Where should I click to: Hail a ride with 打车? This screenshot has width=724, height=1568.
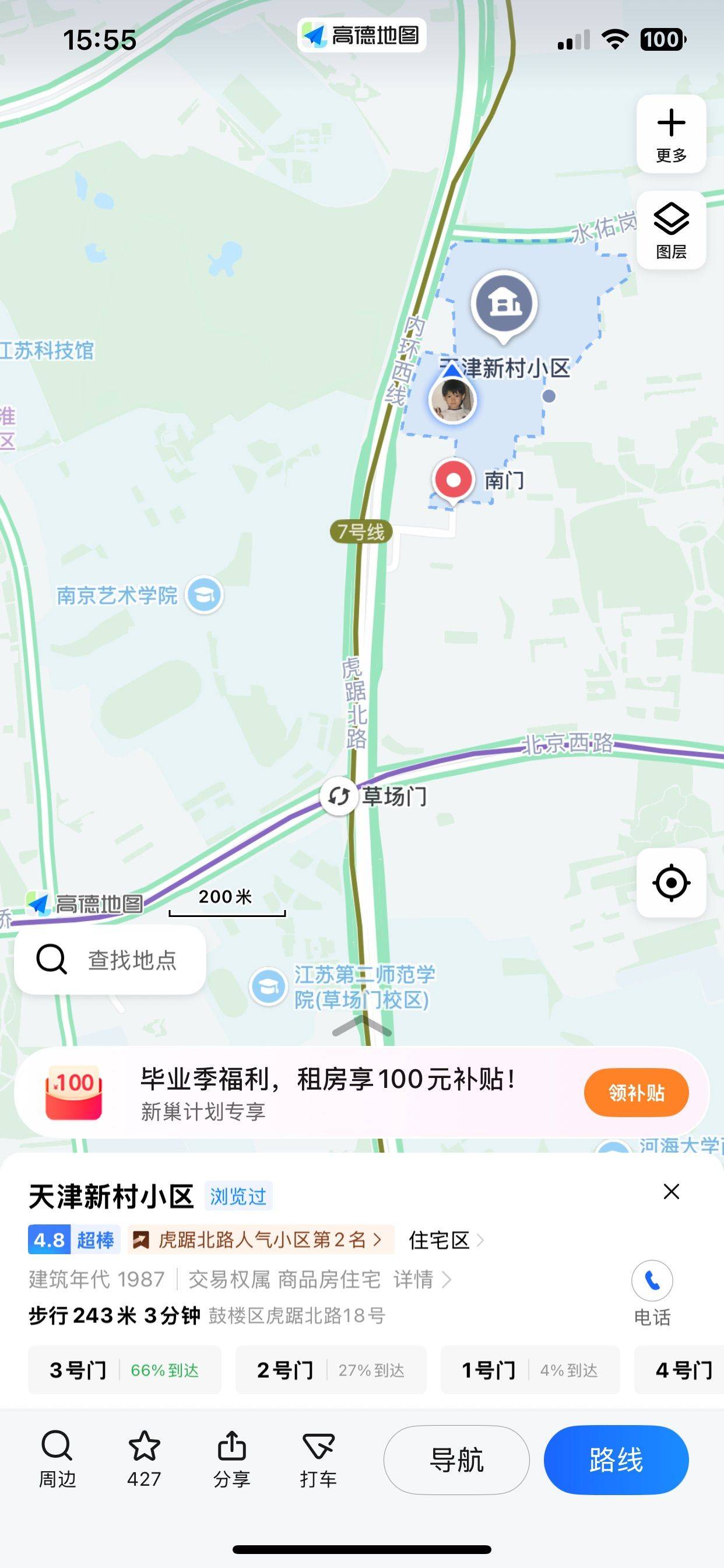(318, 1458)
